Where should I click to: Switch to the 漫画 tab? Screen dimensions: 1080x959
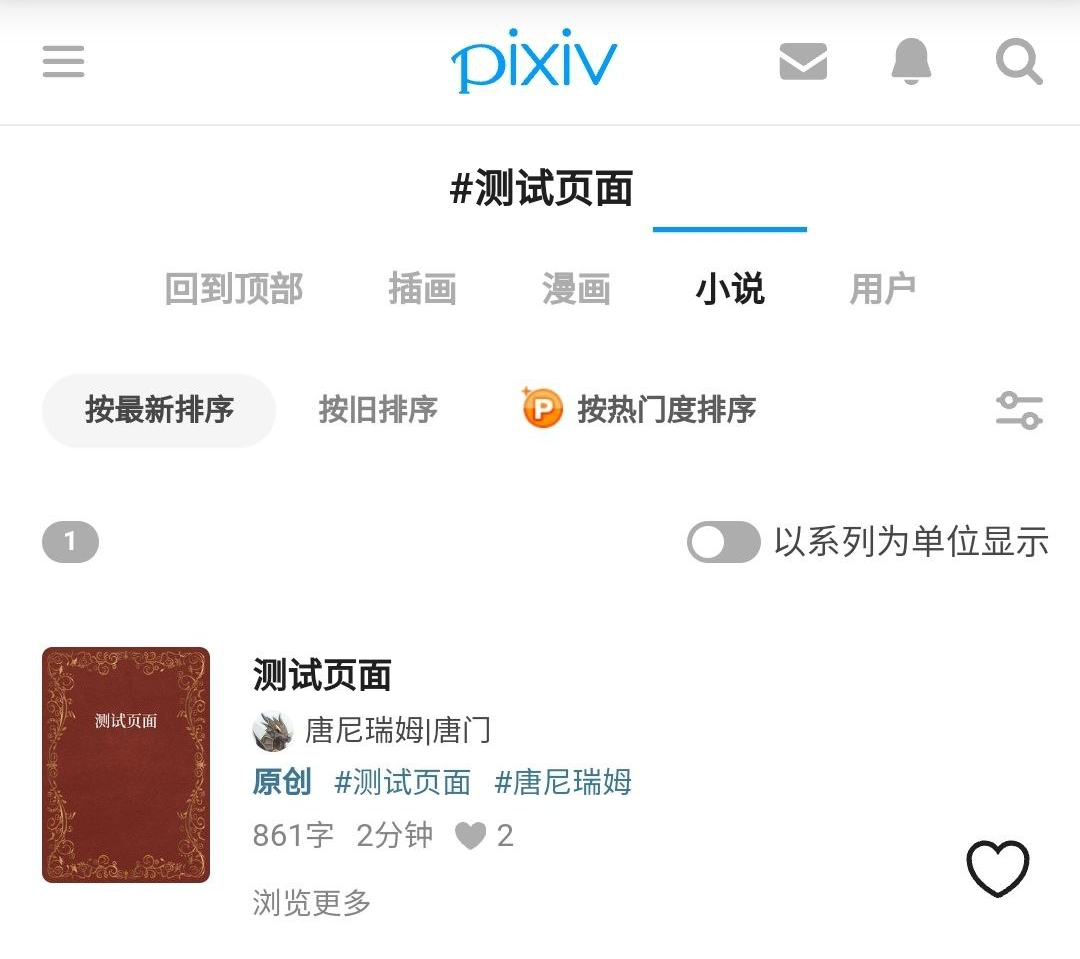(x=576, y=289)
